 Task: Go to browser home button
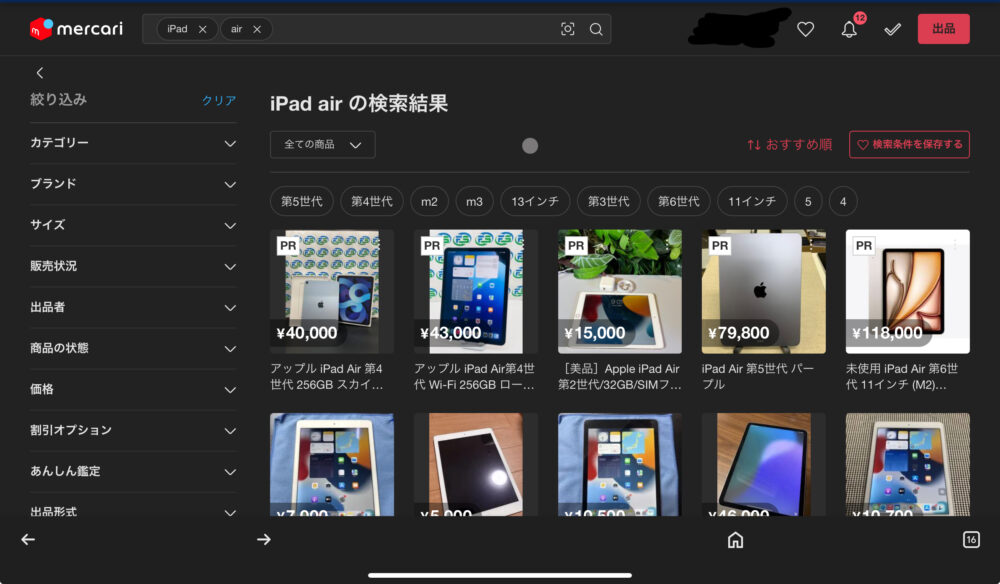click(x=735, y=540)
